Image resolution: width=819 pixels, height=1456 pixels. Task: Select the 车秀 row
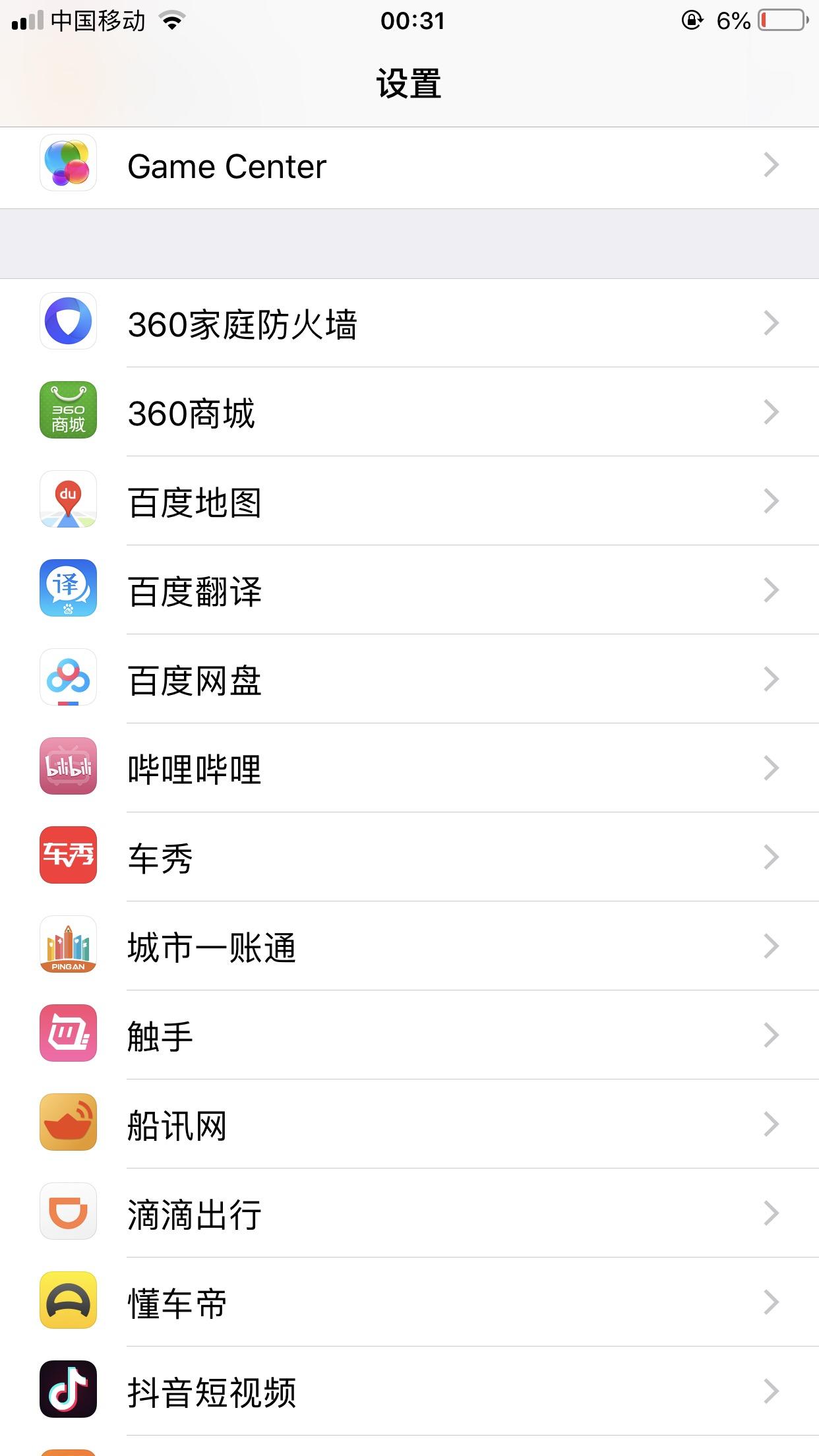(409, 857)
